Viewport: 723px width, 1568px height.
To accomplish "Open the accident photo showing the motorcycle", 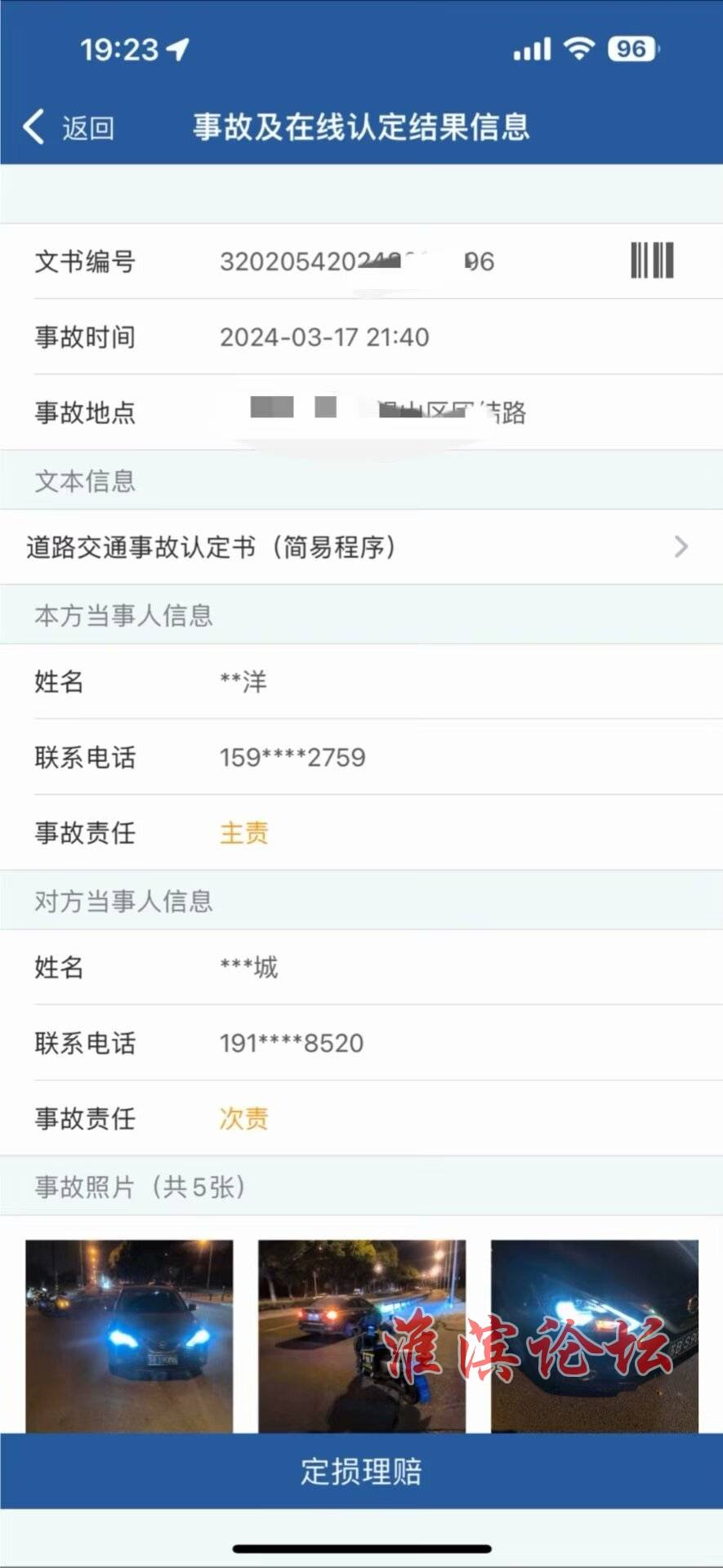I will tap(362, 1336).
